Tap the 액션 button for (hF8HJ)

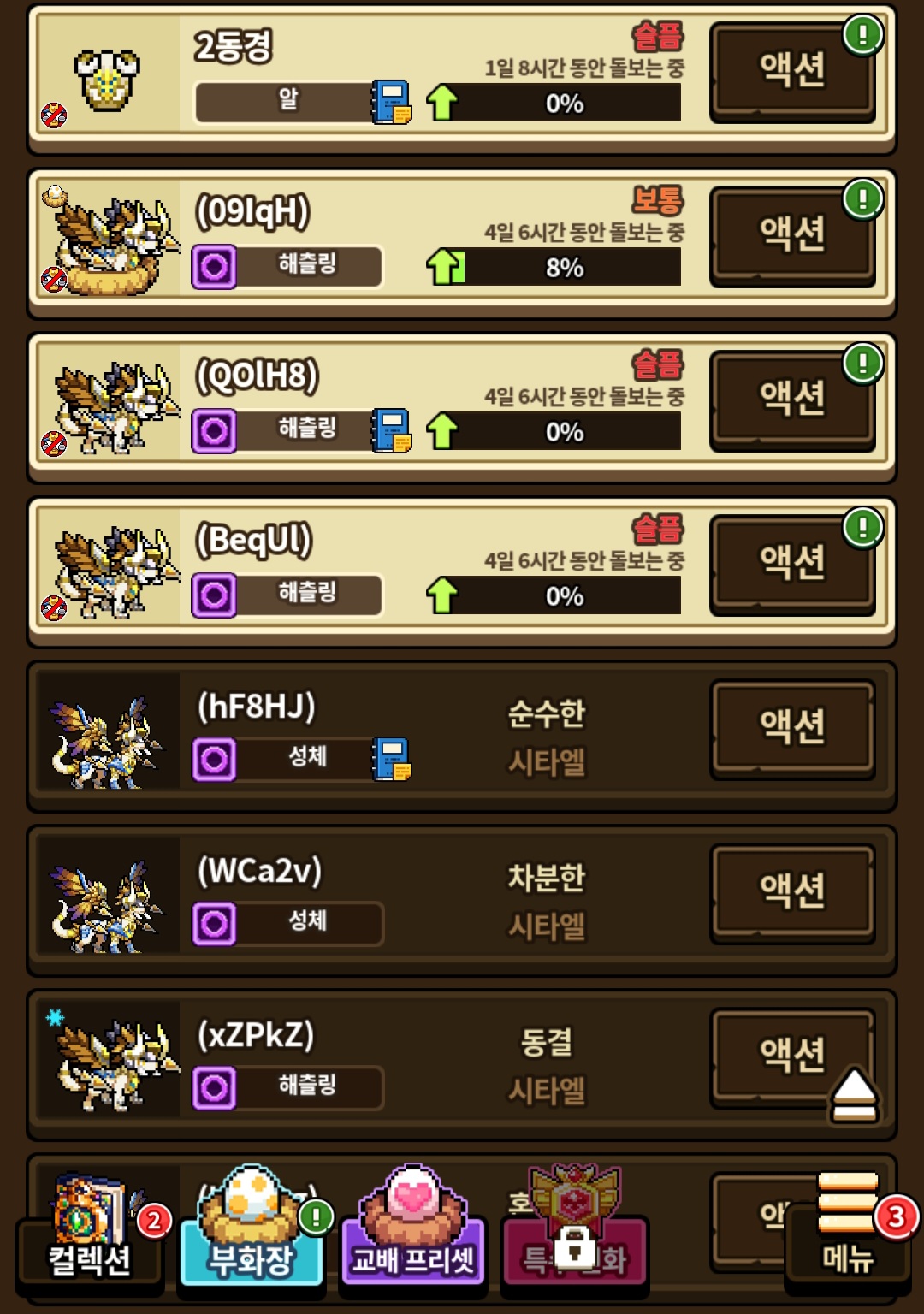tap(792, 729)
